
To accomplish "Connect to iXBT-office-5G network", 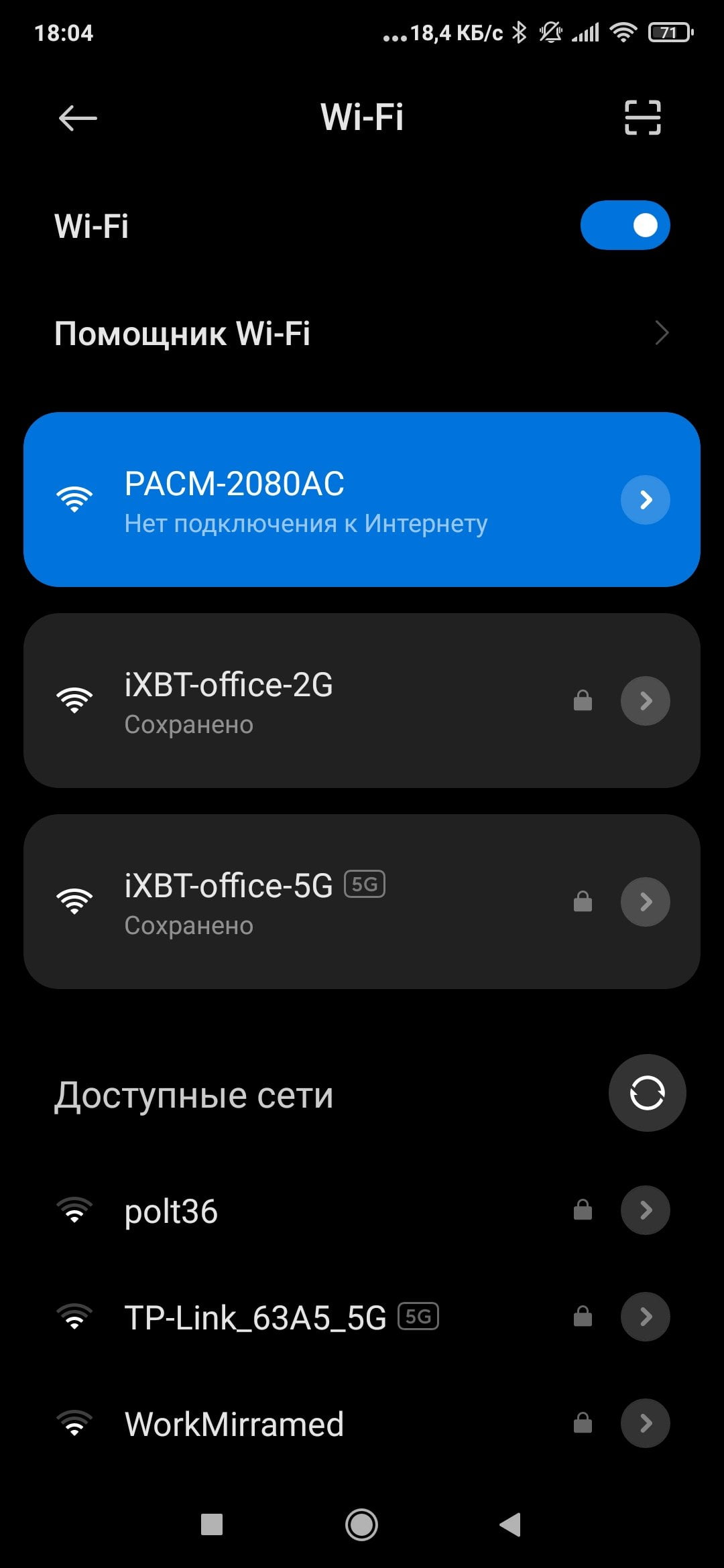I will pos(362,901).
